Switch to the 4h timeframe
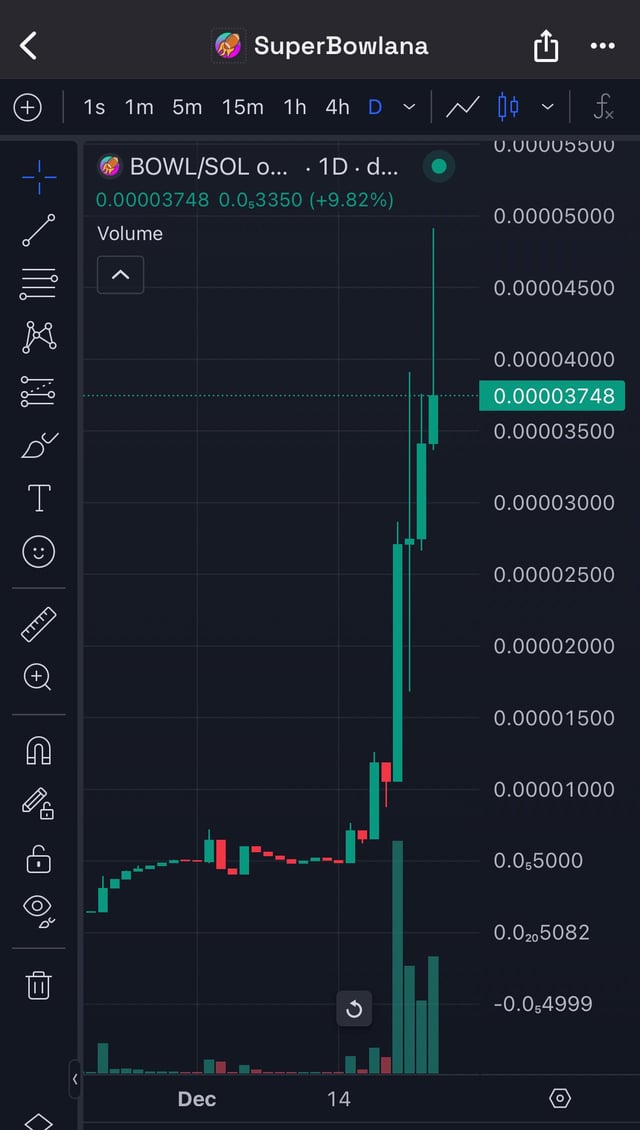The width and height of the screenshot is (640, 1130). pyautogui.click(x=337, y=107)
